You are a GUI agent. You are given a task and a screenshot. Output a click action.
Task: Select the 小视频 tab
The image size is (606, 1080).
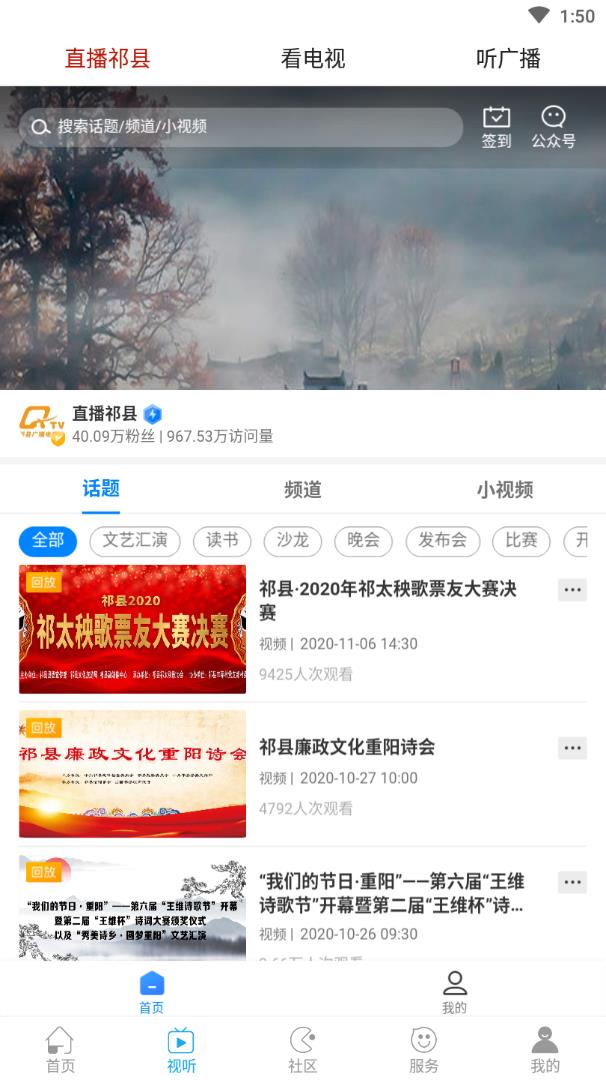tap(504, 489)
